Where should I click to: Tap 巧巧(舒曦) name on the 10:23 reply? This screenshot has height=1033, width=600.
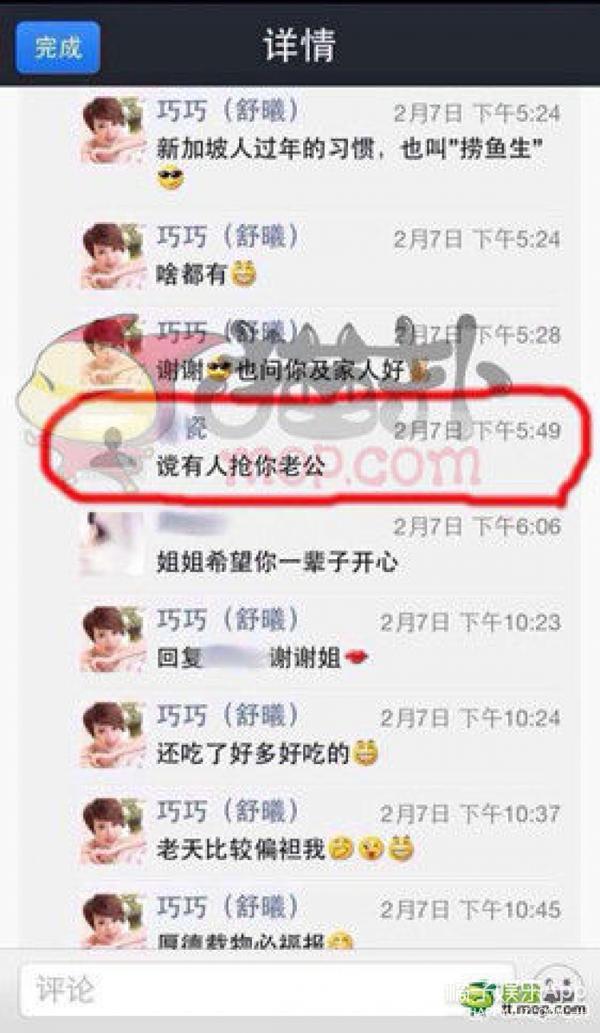coord(228,621)
